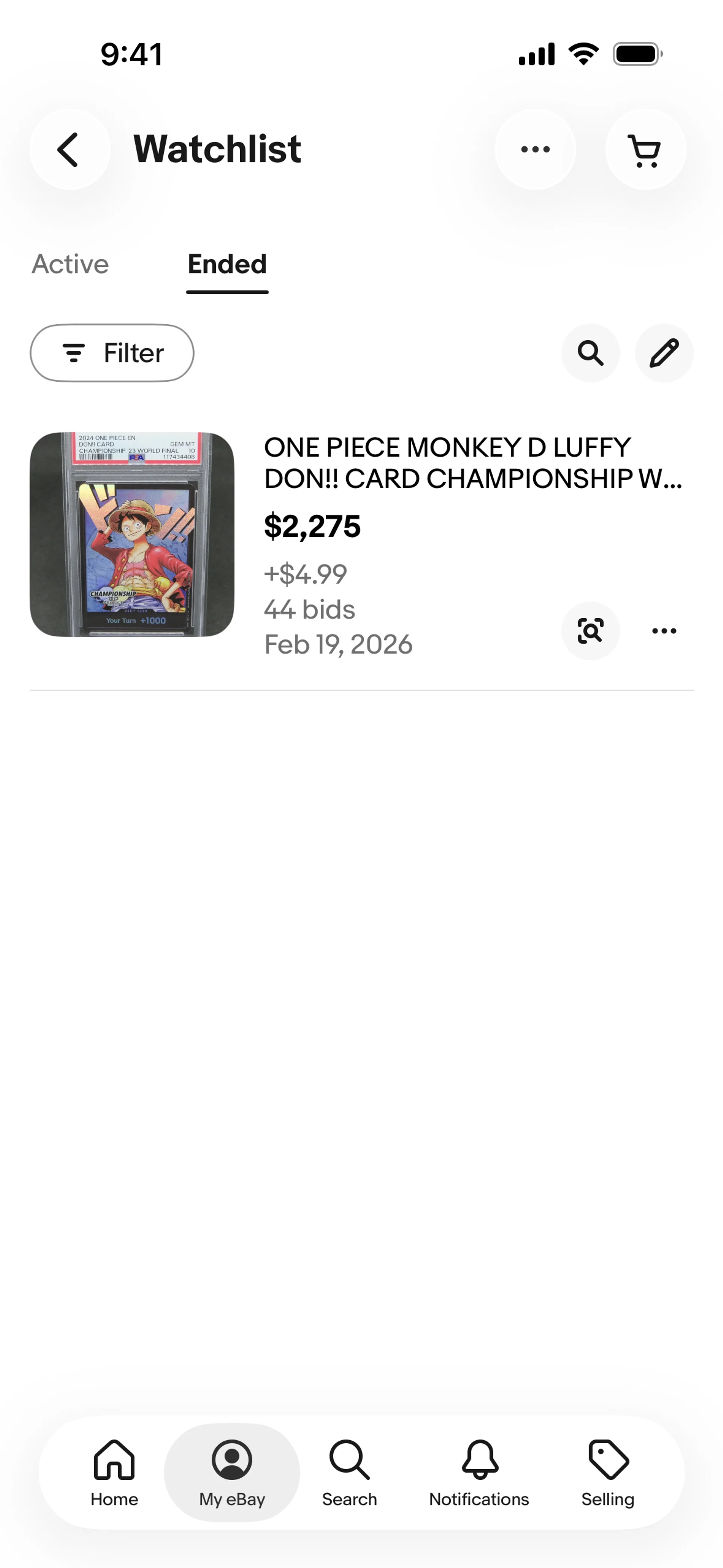Image resolution: width=723 pixels, height=1568 pixels.
Task: Go to the Home tab
Action: pyautogui.click(x=114, y=1472)
